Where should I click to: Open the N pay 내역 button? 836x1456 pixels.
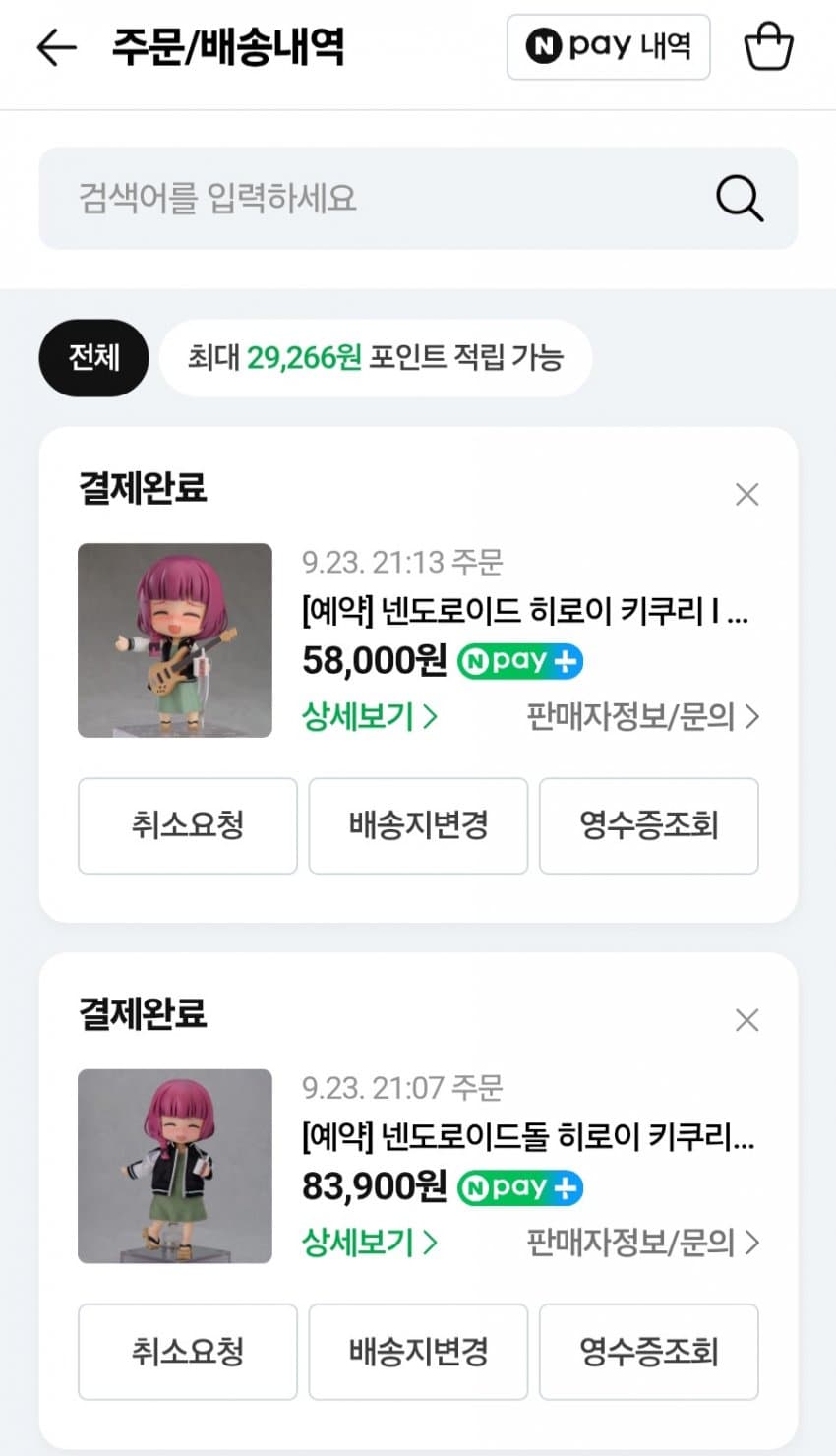click(x=608, y=47)
